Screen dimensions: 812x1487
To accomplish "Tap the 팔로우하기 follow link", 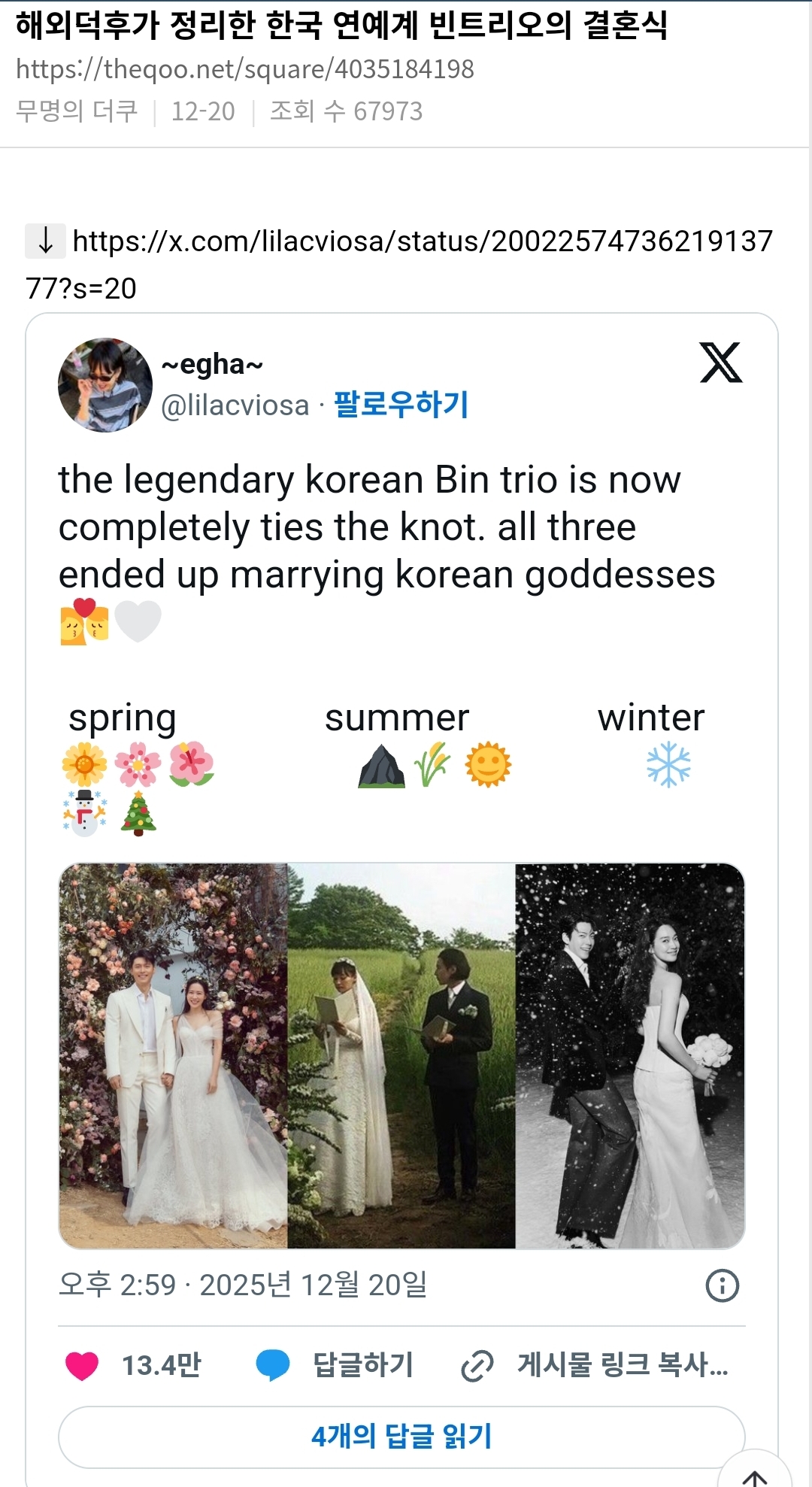I will [401, 405].
